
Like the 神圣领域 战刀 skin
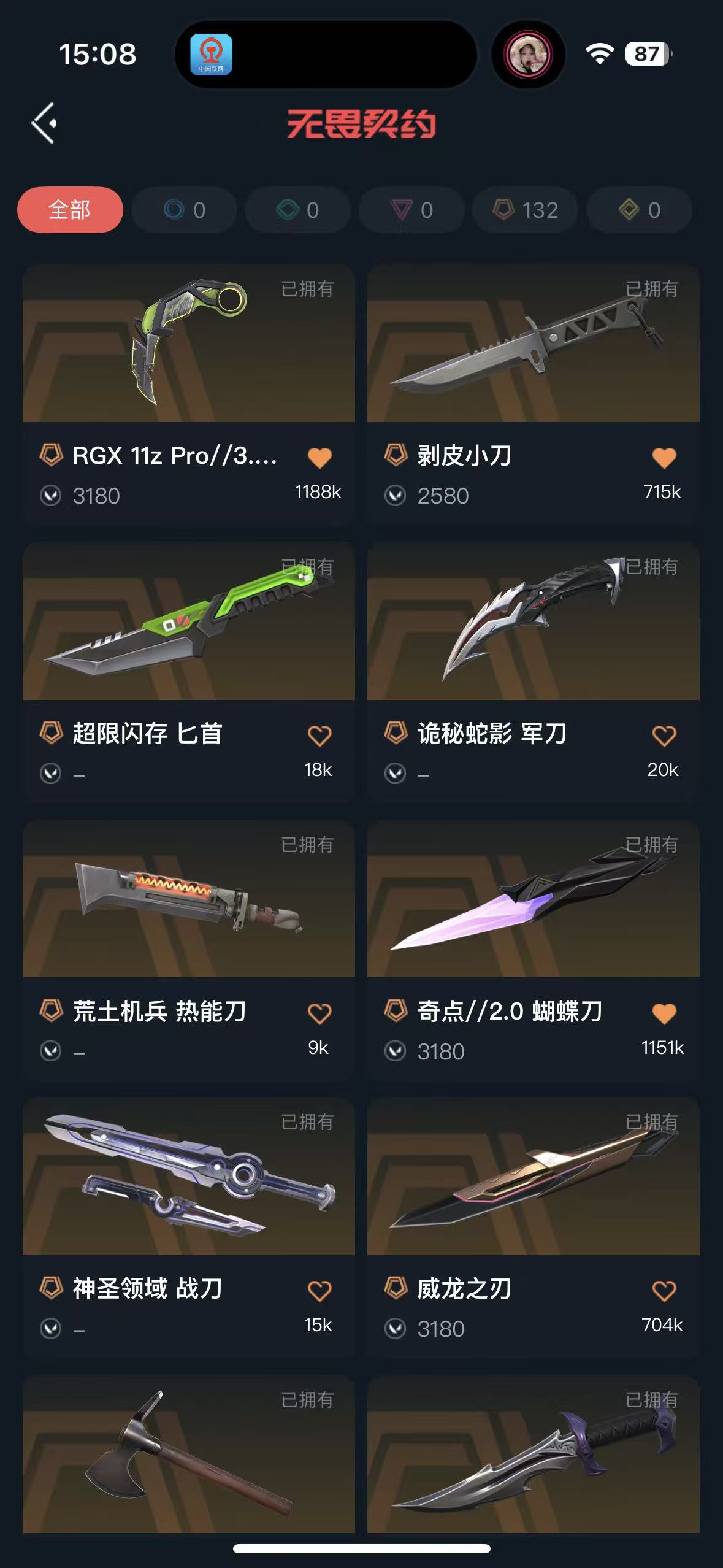pos(319,1291)
